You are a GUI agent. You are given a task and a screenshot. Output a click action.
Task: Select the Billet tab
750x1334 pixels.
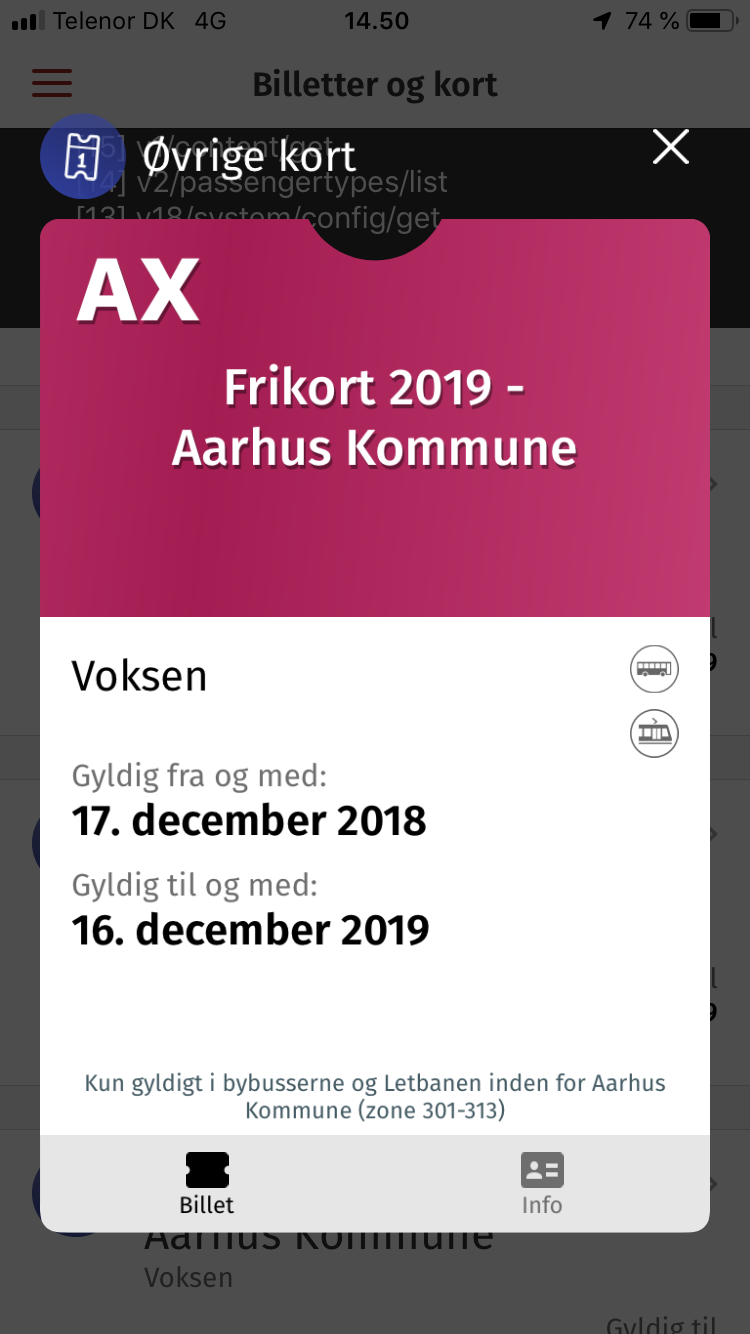tap(207, 1183)
